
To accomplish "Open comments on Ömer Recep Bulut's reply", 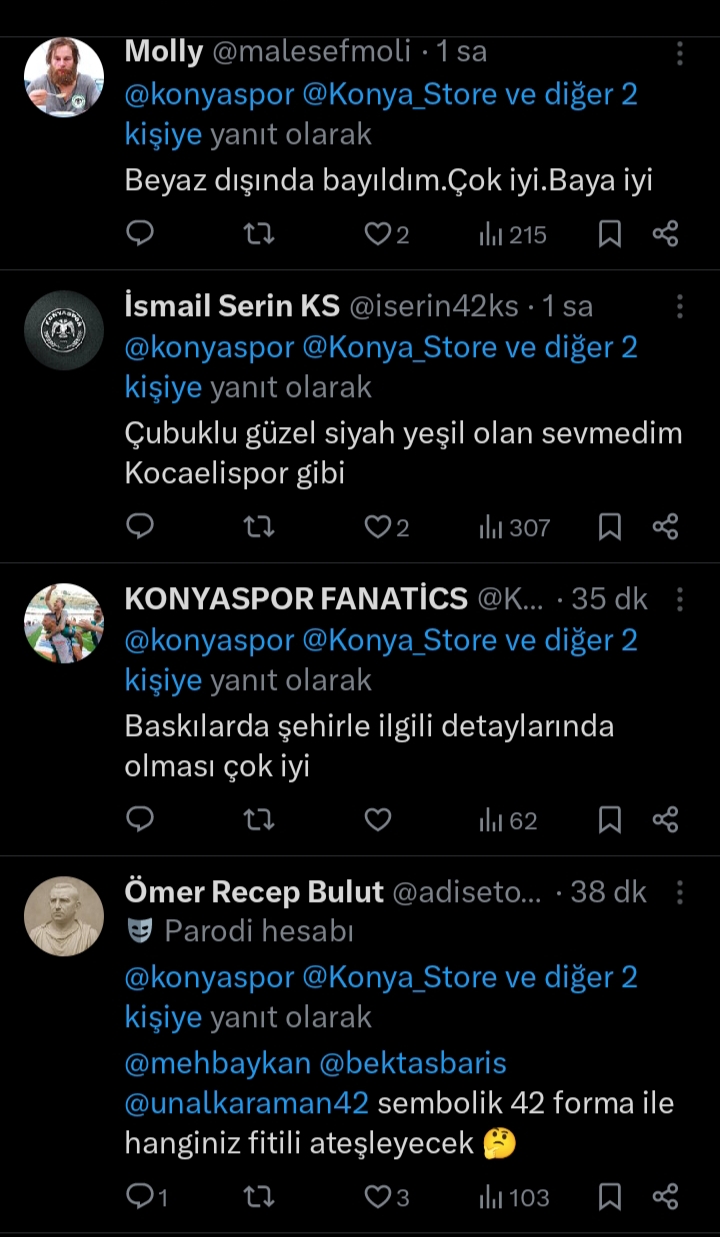I will [x=141, y=1196].
